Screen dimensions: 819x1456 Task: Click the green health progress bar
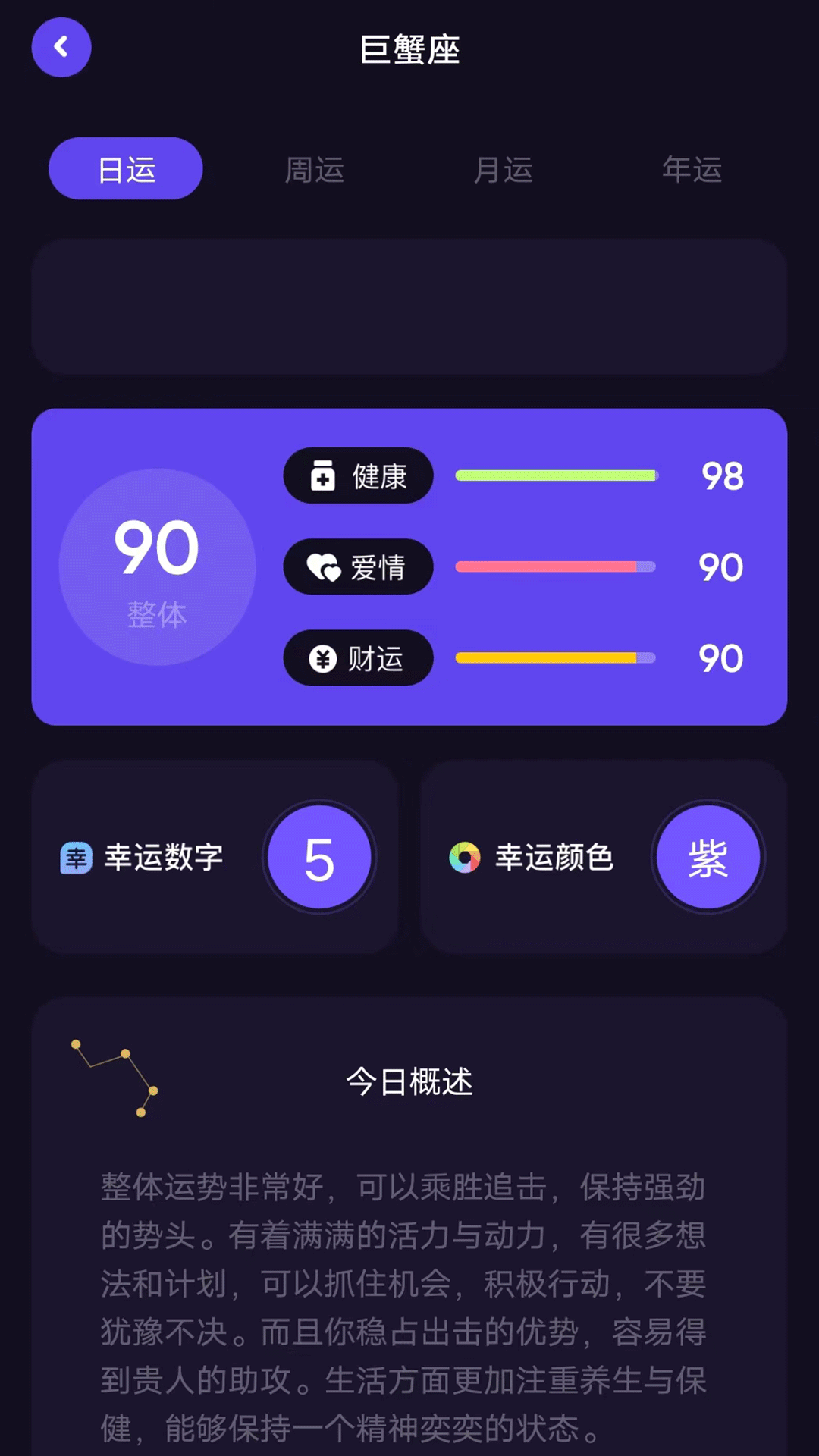point(555,475)
